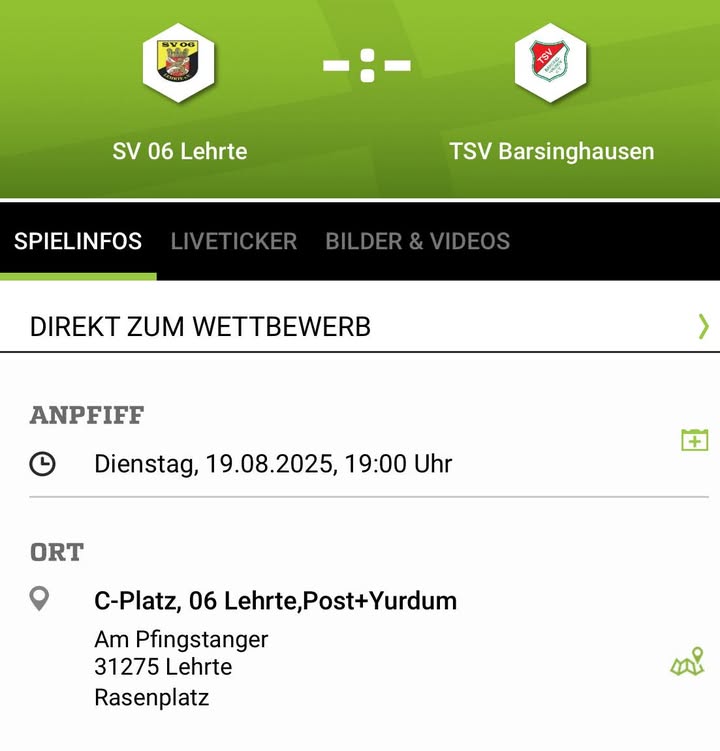
Task: Open TSV Barsinghausen team page
Action: click(x=550, y=64)
